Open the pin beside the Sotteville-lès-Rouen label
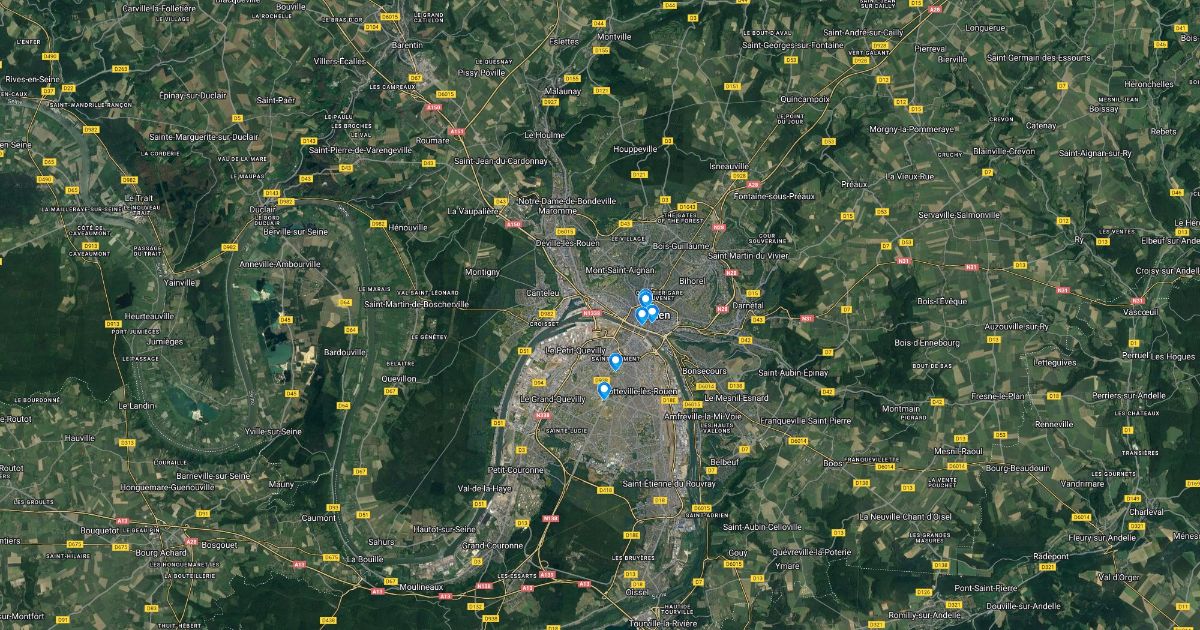1200x630 pixels. 604,390
